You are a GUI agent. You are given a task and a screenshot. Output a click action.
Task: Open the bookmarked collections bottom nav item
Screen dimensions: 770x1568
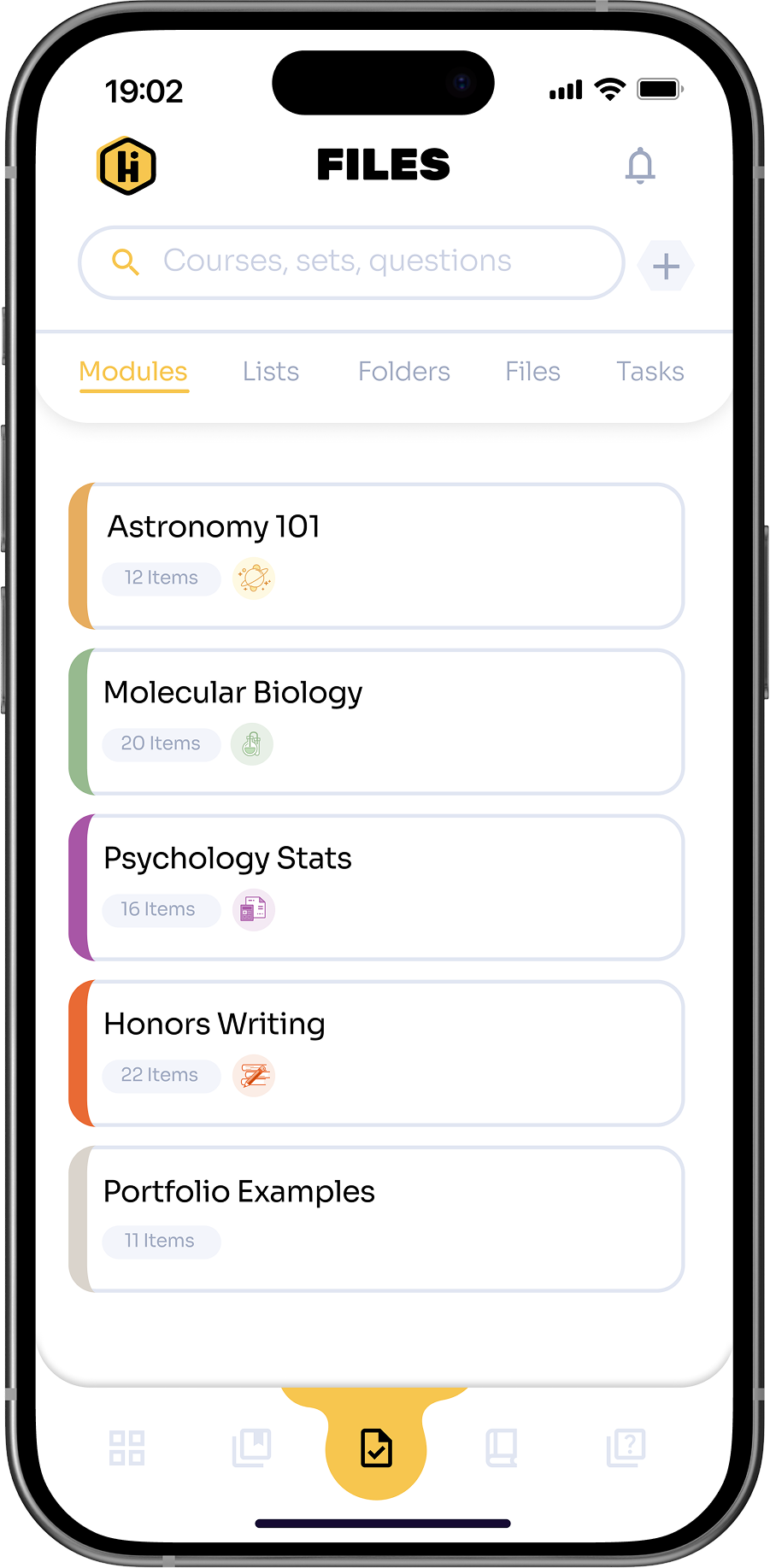[251, 1448]
